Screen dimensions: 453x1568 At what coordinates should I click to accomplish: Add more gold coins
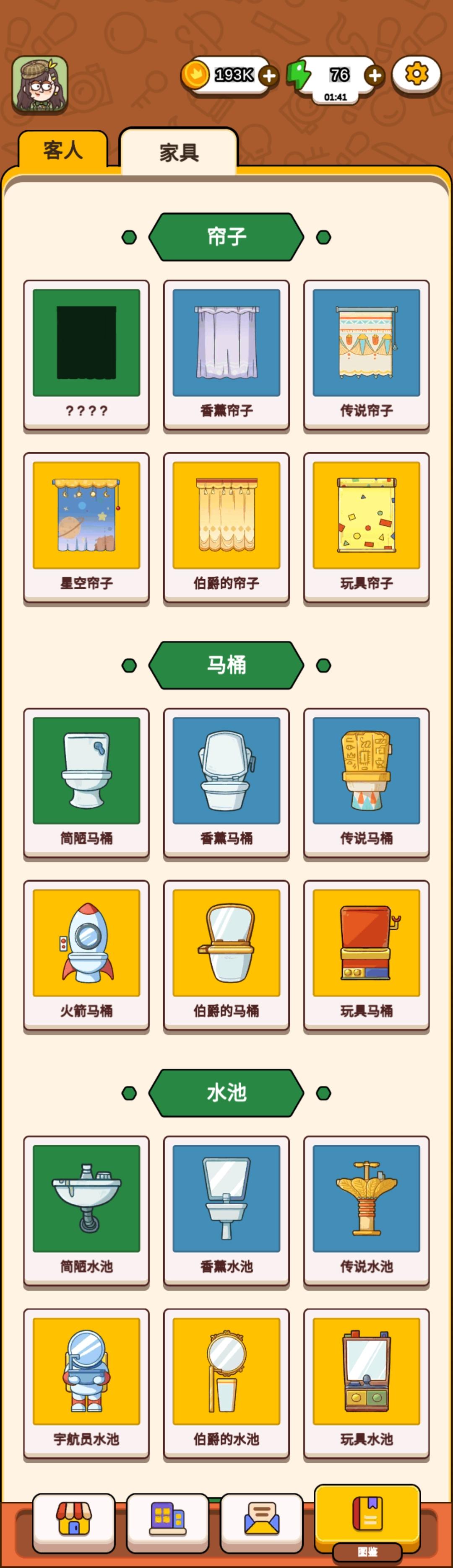268,75
